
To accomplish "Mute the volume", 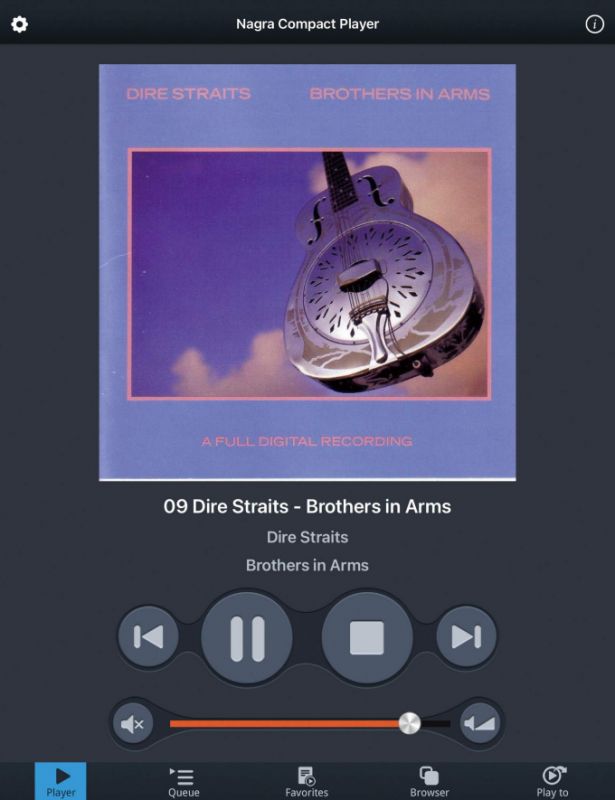I will (133, 723).
